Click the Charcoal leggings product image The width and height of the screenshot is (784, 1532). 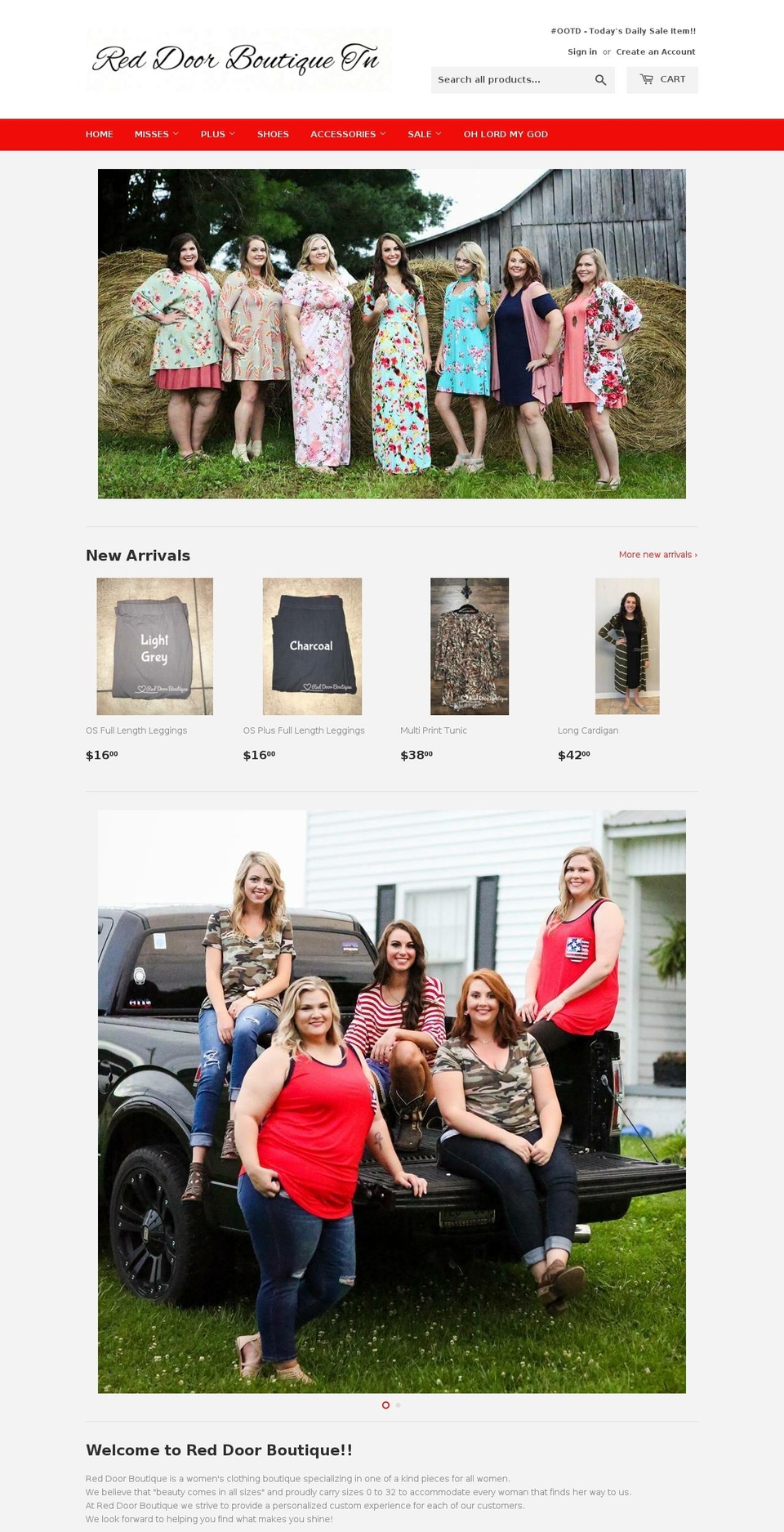[311, 645]
